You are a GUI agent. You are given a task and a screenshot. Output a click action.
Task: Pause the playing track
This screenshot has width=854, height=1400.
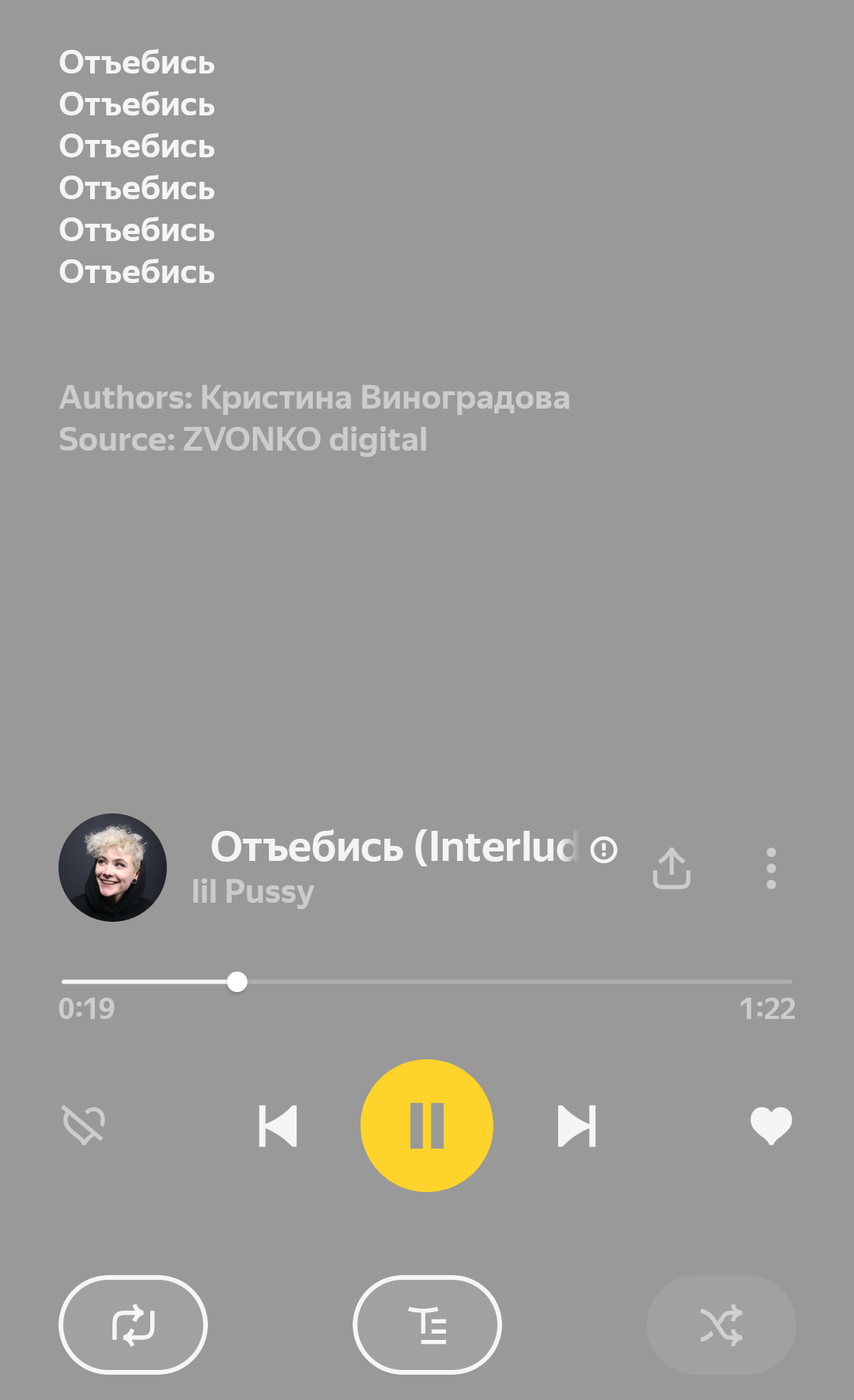click(427, 1125)
